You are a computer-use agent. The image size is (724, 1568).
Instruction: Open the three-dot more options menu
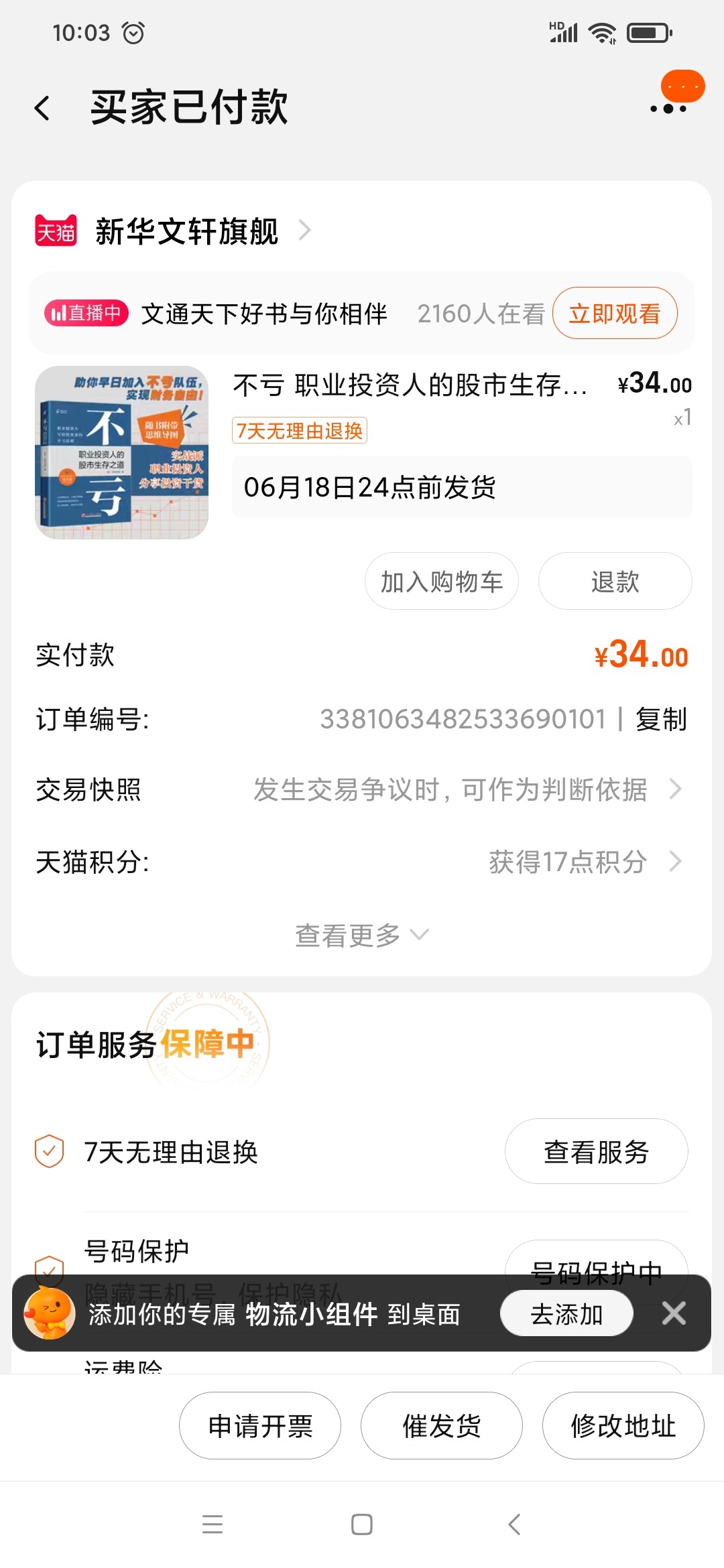[668, 109]
